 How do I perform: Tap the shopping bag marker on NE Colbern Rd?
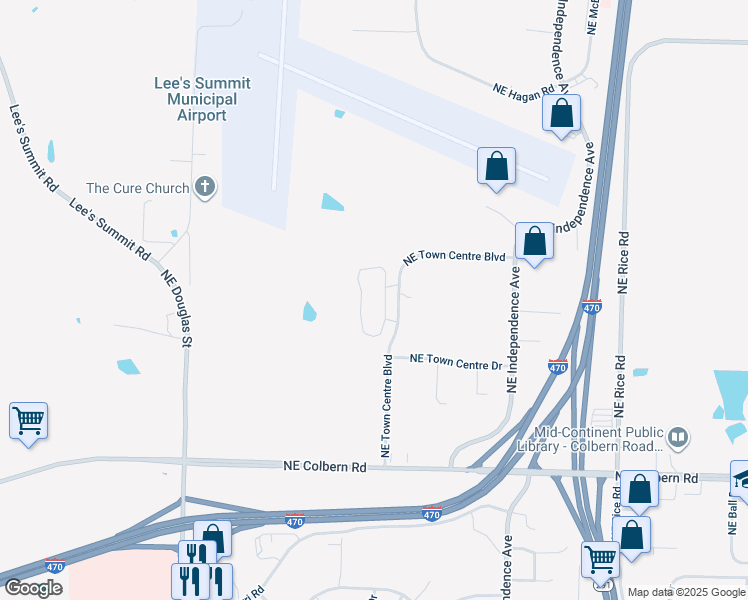[x=640, y=492]
